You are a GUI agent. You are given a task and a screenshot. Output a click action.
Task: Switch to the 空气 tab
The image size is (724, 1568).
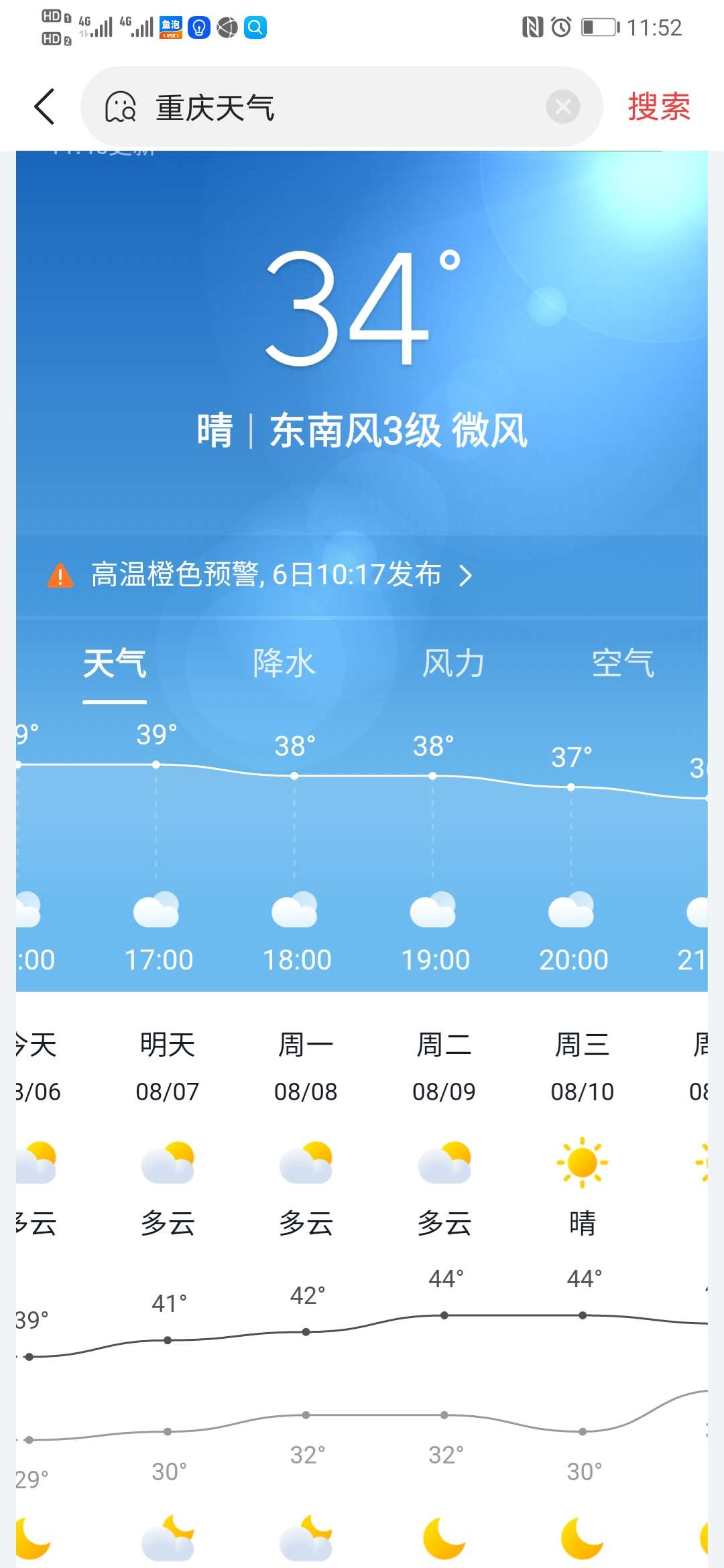(x=623, y=663)
